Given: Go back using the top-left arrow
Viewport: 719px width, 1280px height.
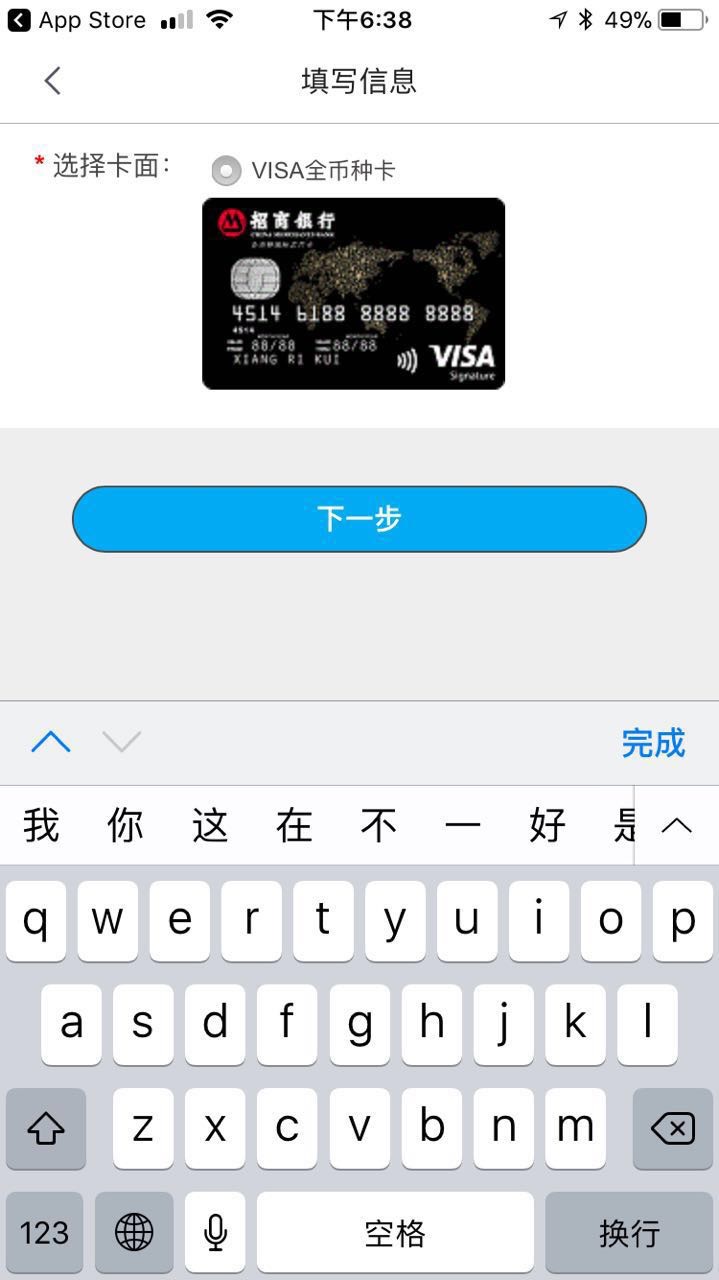Looking at the screenshot, I should [52, 81].
